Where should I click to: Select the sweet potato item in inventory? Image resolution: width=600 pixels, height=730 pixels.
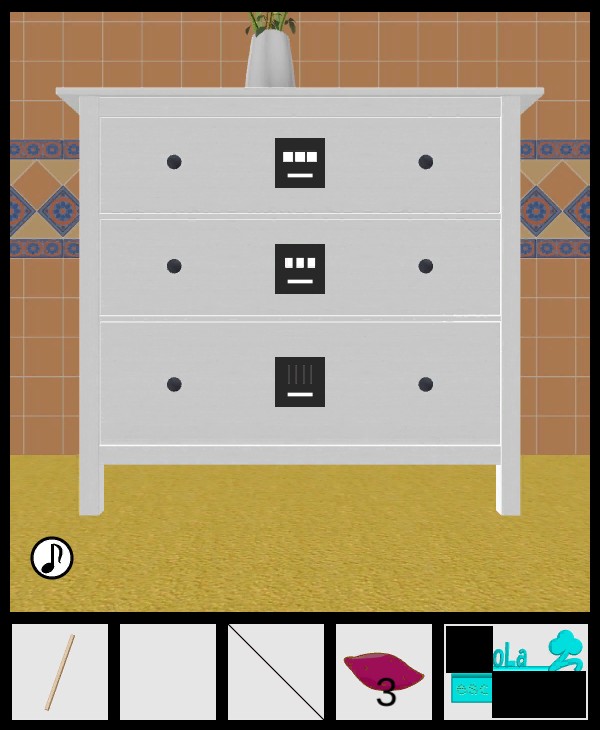(x=384, y=672)
